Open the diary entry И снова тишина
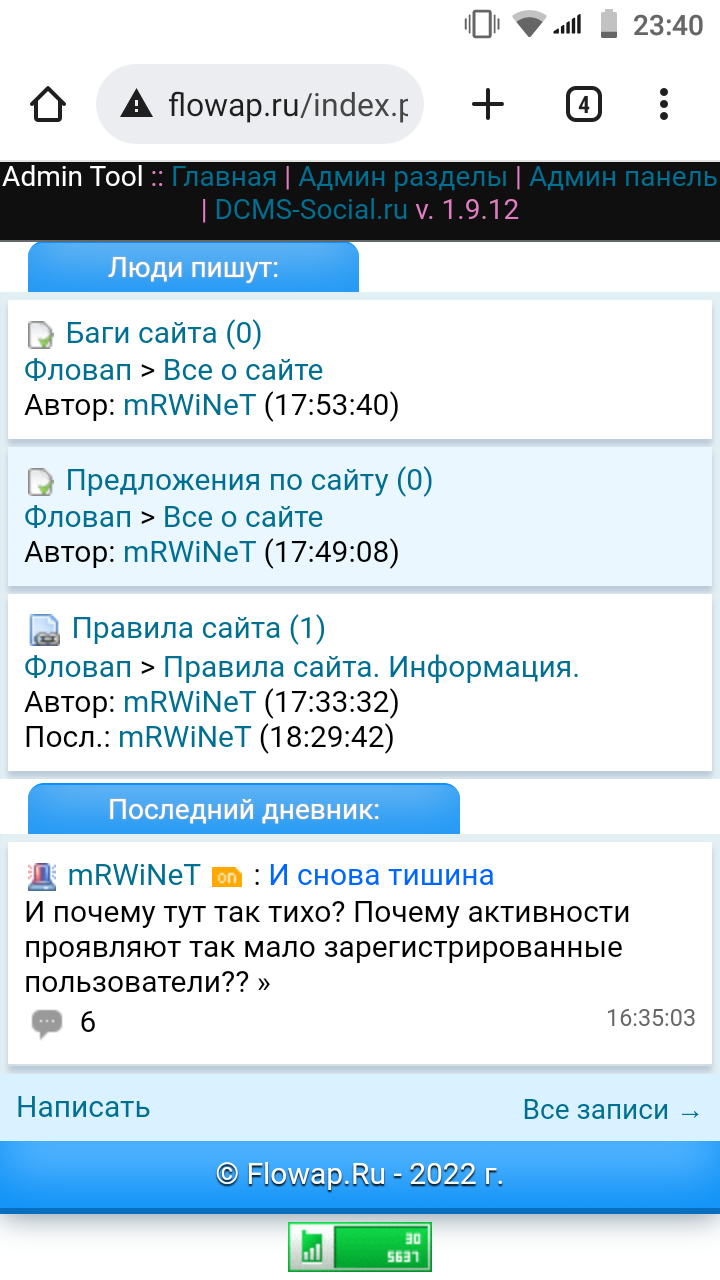The image size is (720, 1280). [x=381, y=875]
